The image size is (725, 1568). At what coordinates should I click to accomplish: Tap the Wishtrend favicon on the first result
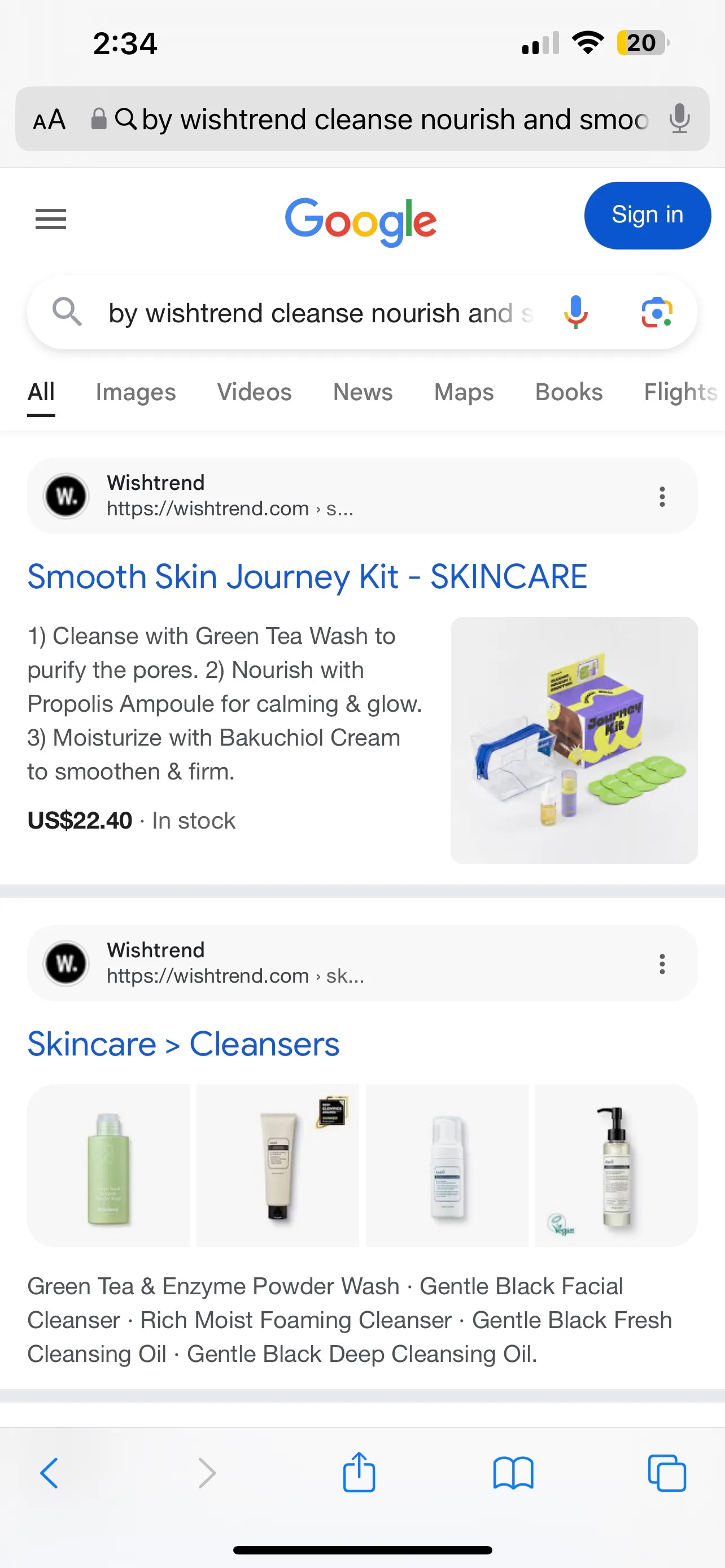coord(65,496)
